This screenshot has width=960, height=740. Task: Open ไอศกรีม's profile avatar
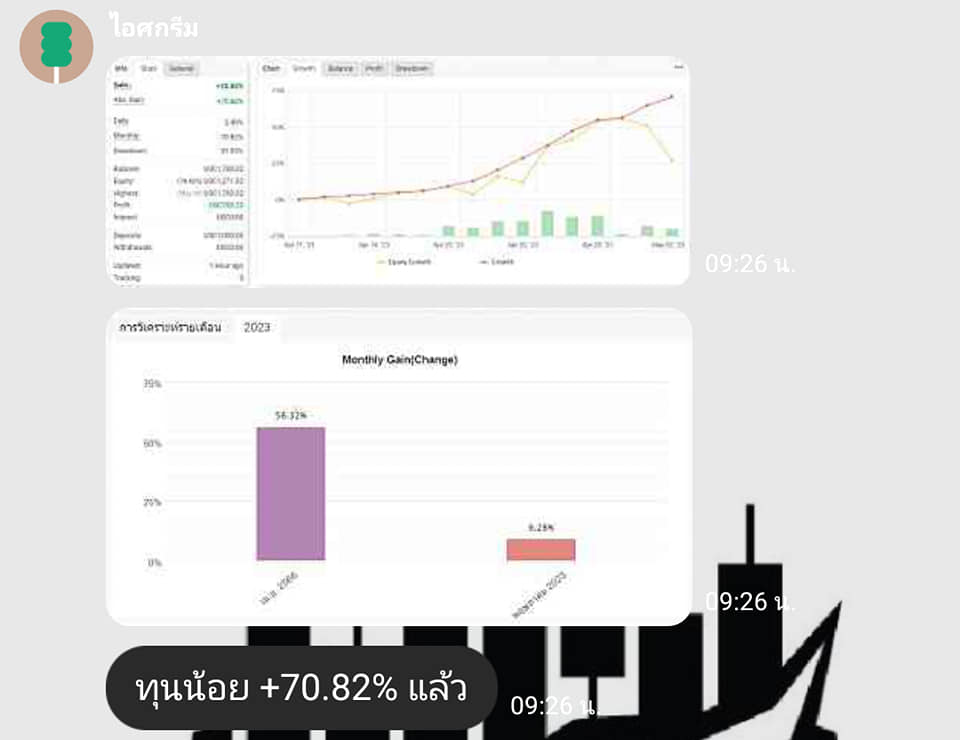(57, 46)
